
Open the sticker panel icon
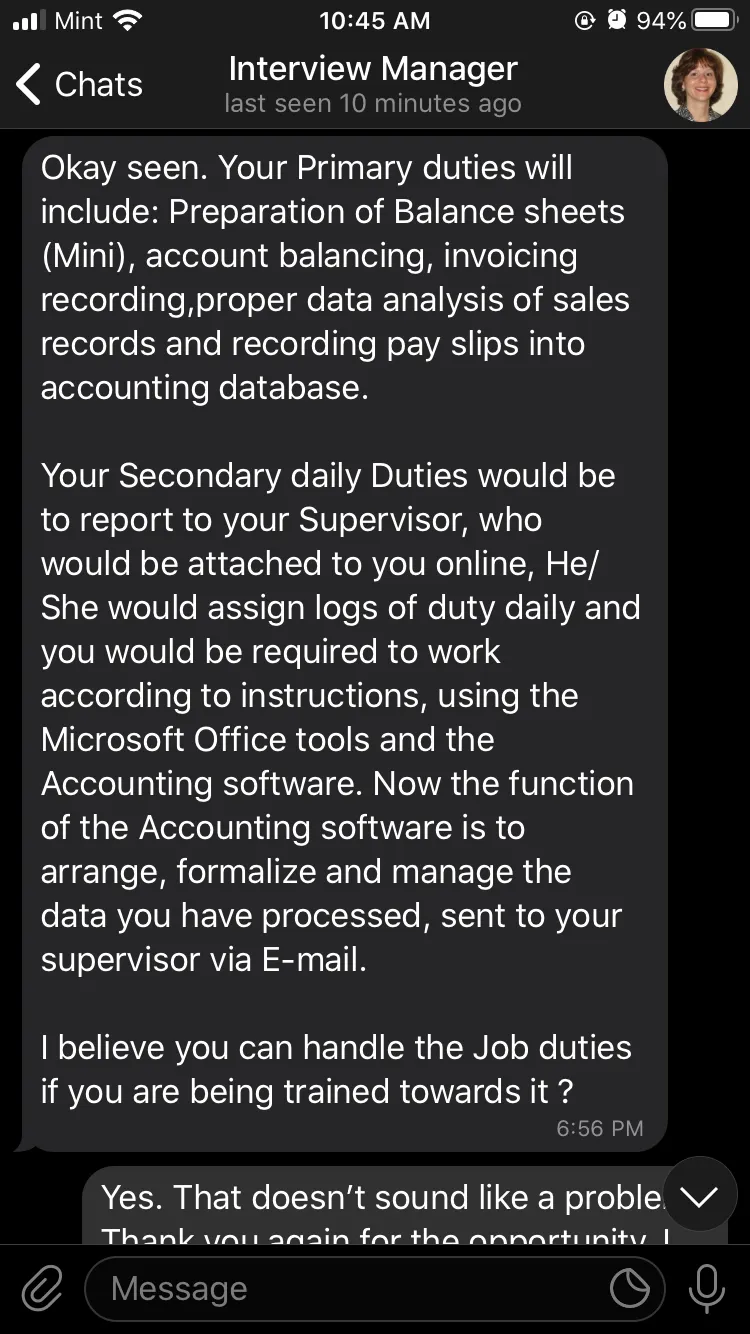point(630,1289)
